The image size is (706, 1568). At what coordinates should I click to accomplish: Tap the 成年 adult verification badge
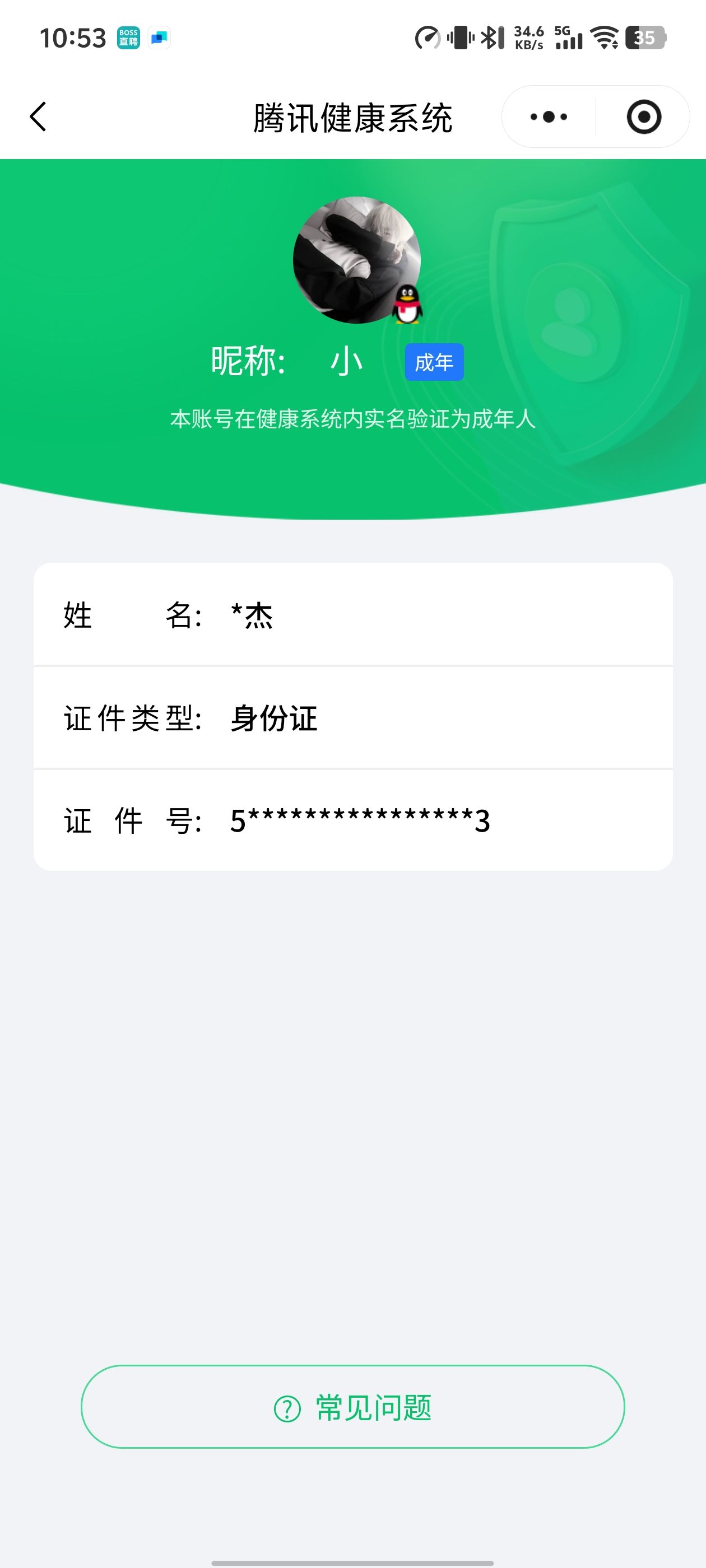[435, 362]
